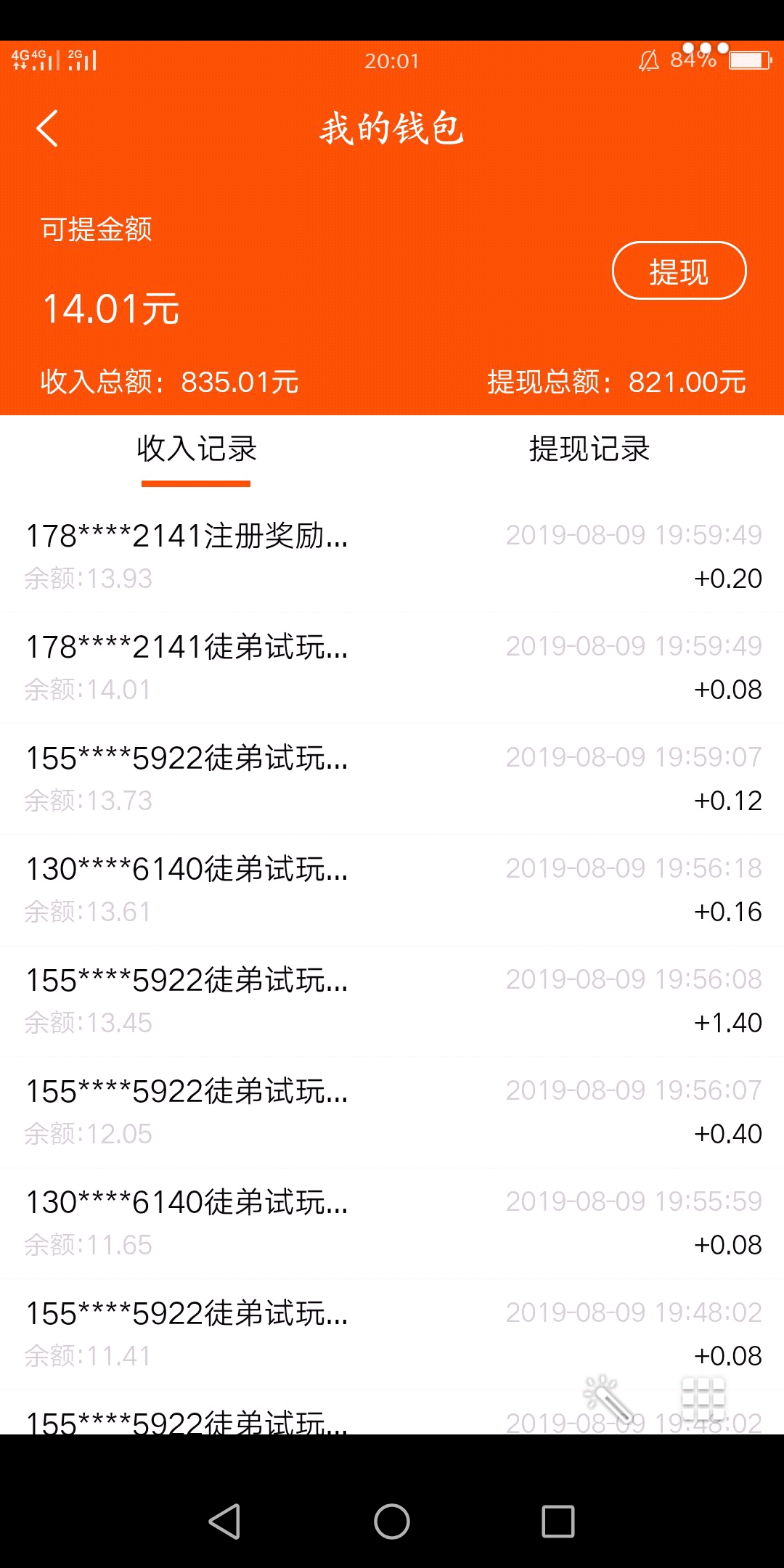The image size is (784, 1568).
Task: Open the system recent apps button
Action: pyautogui.click(x=558, y=1521)
